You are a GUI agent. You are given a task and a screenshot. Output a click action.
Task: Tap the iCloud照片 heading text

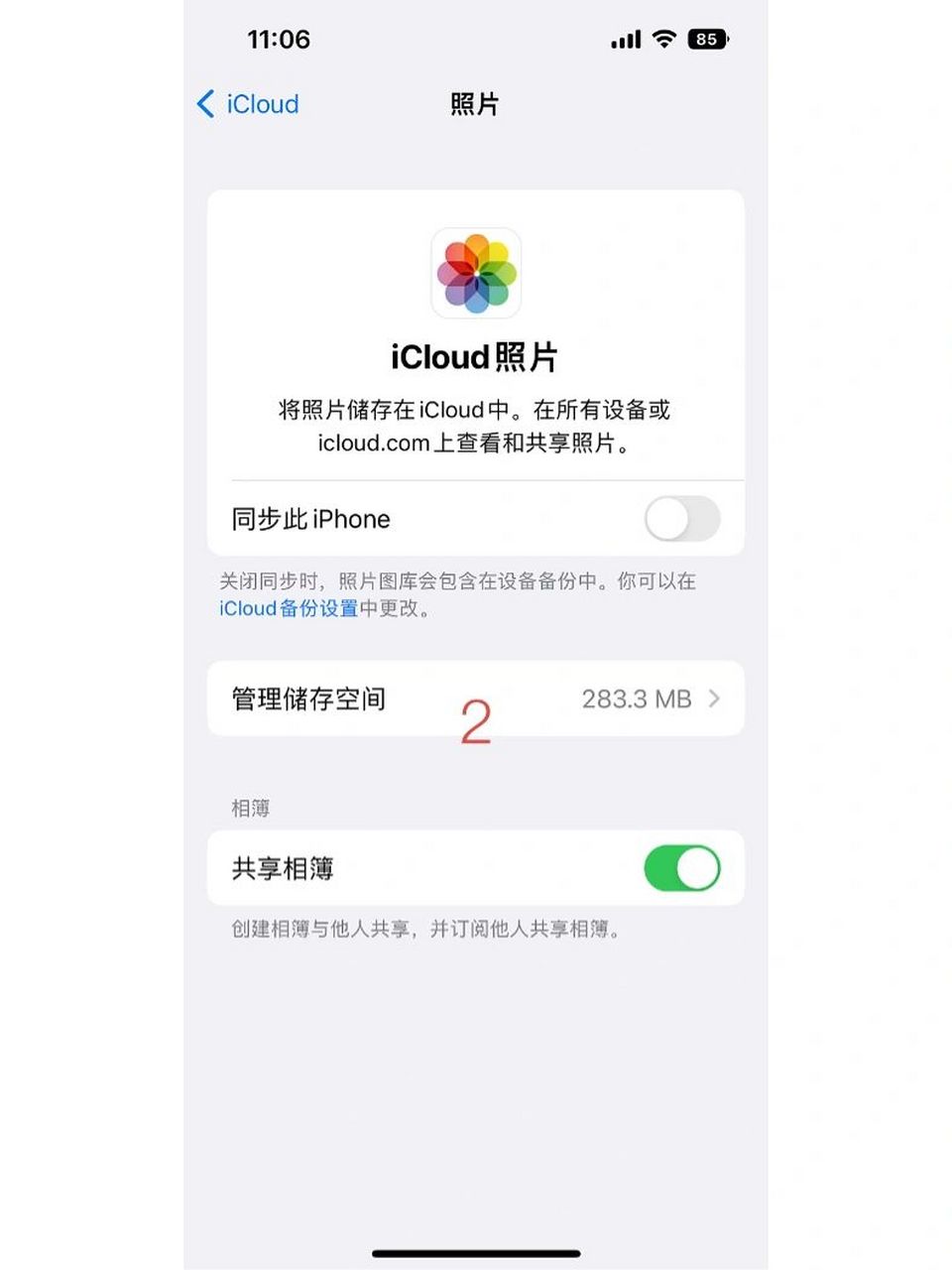(x=475, y=356)
